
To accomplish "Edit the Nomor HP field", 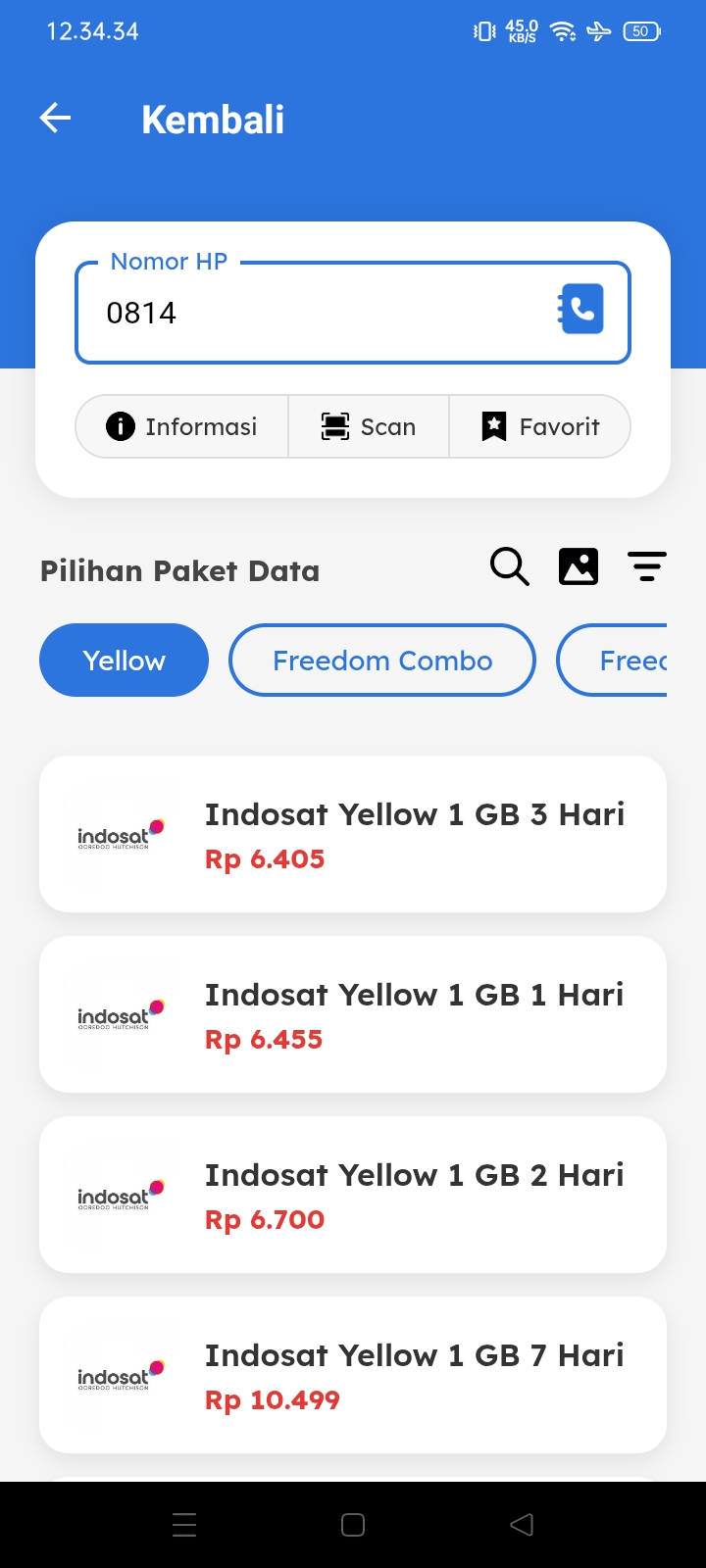I will tap(314, 314).
